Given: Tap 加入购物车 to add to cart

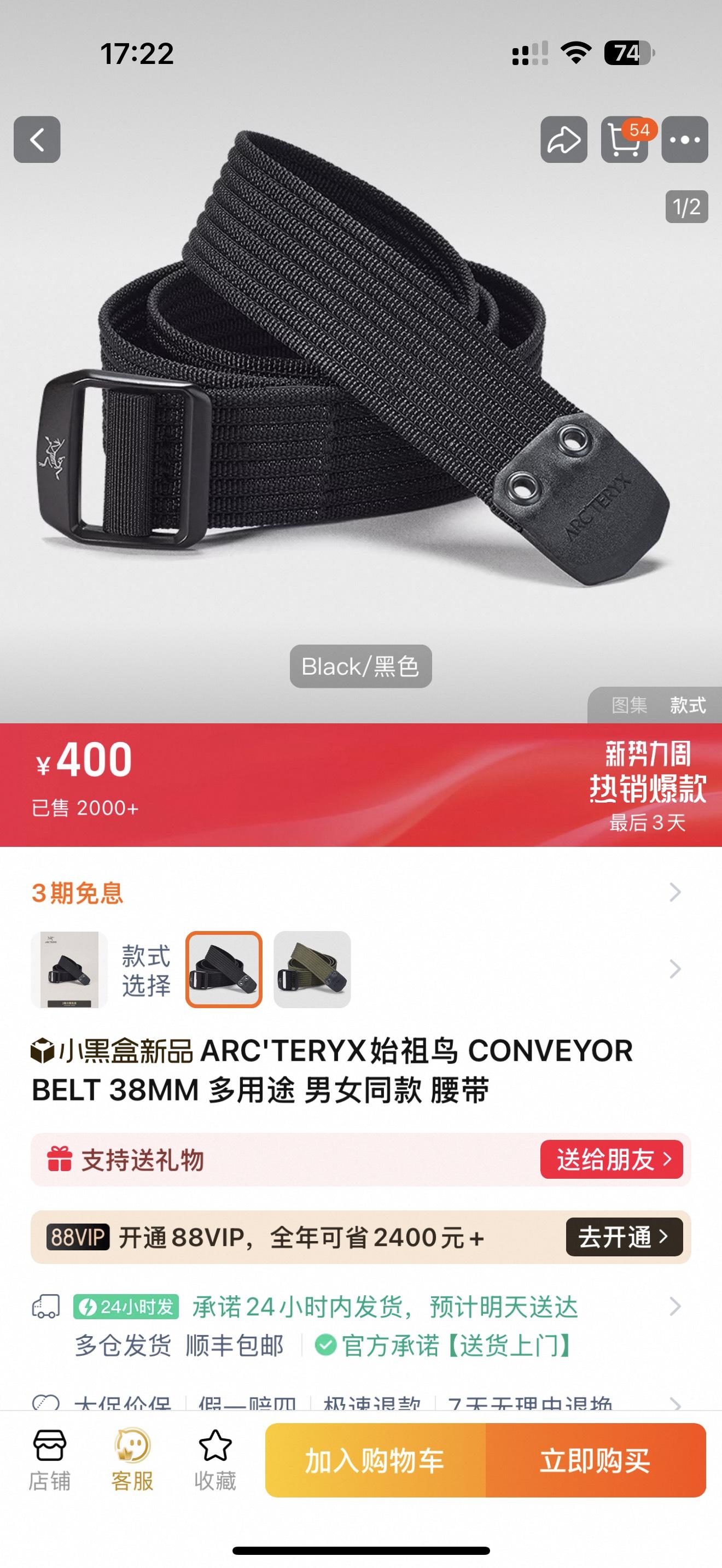Looking at the screenshot, I should (x=375, y=1460).
